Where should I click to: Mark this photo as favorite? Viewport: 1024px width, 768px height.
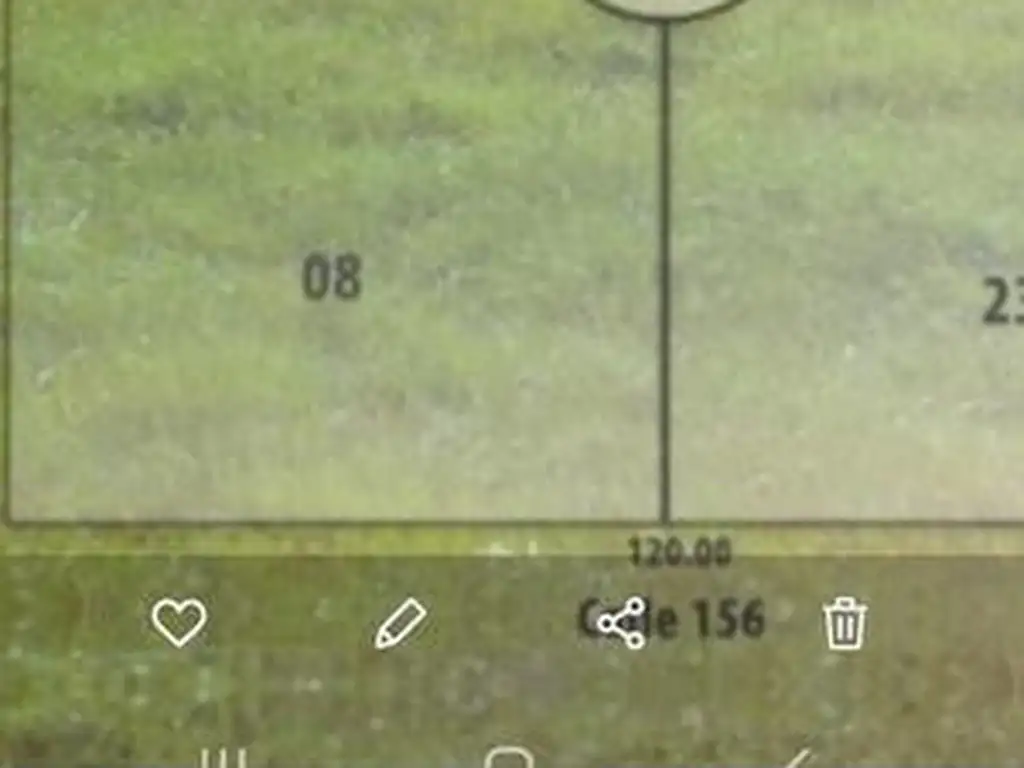[x=179, y=622]
